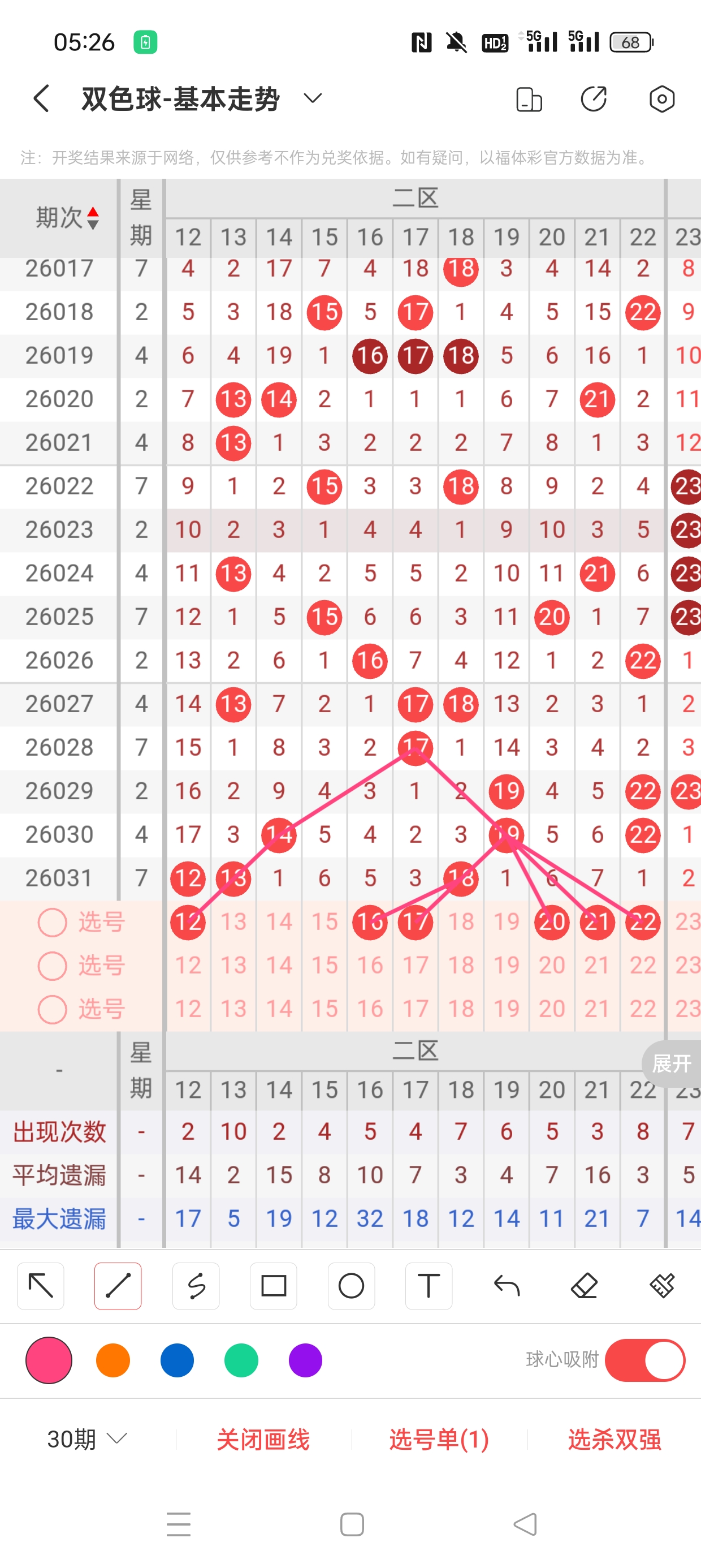Open the 双色球-基本走势 chart type dropdown
Screen dimensions: 701x1568
(312, 98)
